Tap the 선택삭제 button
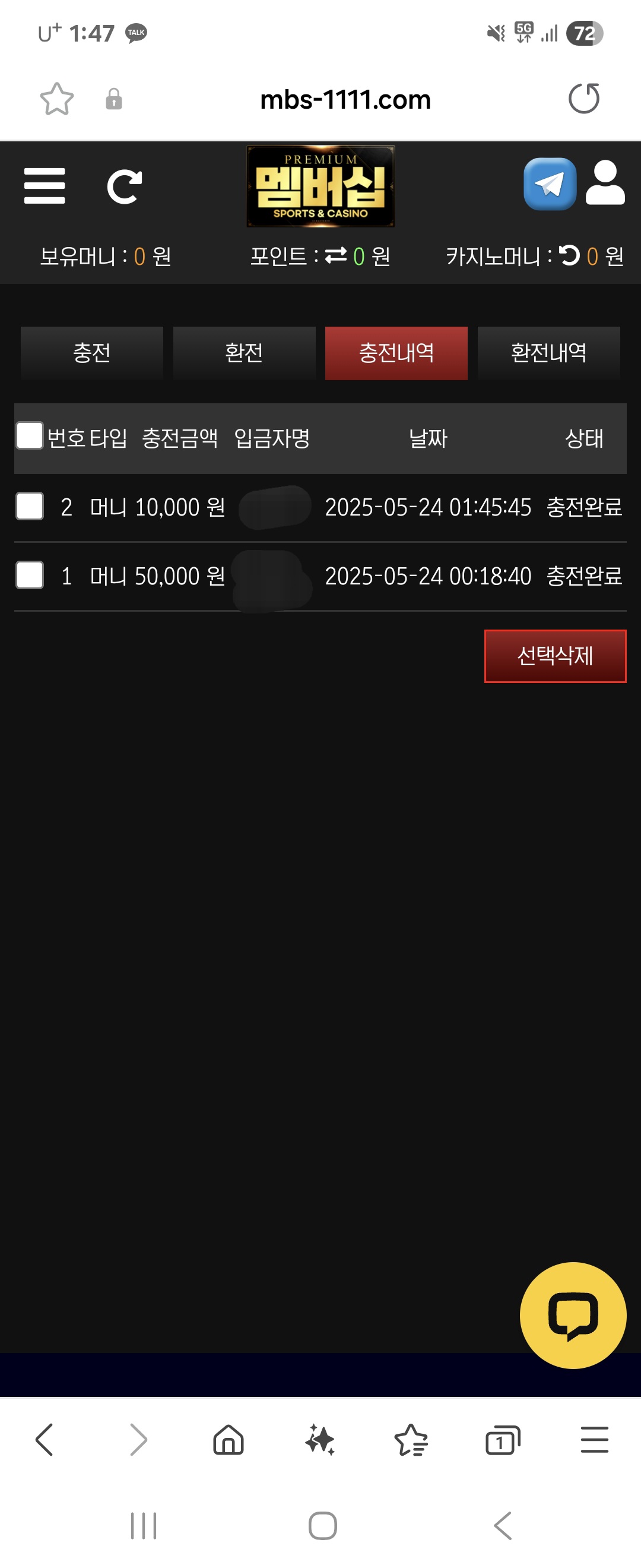Viewport: 641px width, 1568px height. pos(554,656)
